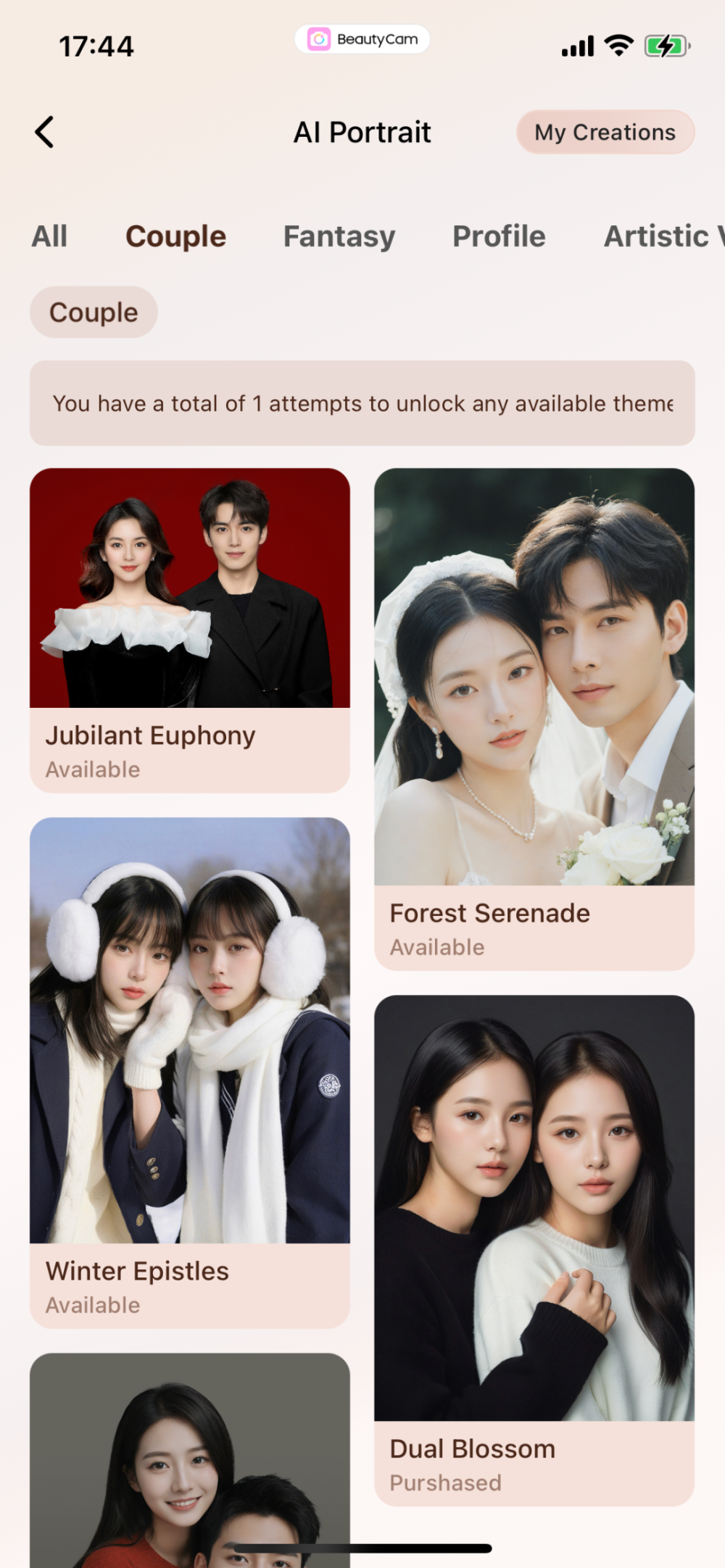Tap the back arrow to leave AI Portrait
Screen dimensions: 725x1568
(x=45, y=132)
